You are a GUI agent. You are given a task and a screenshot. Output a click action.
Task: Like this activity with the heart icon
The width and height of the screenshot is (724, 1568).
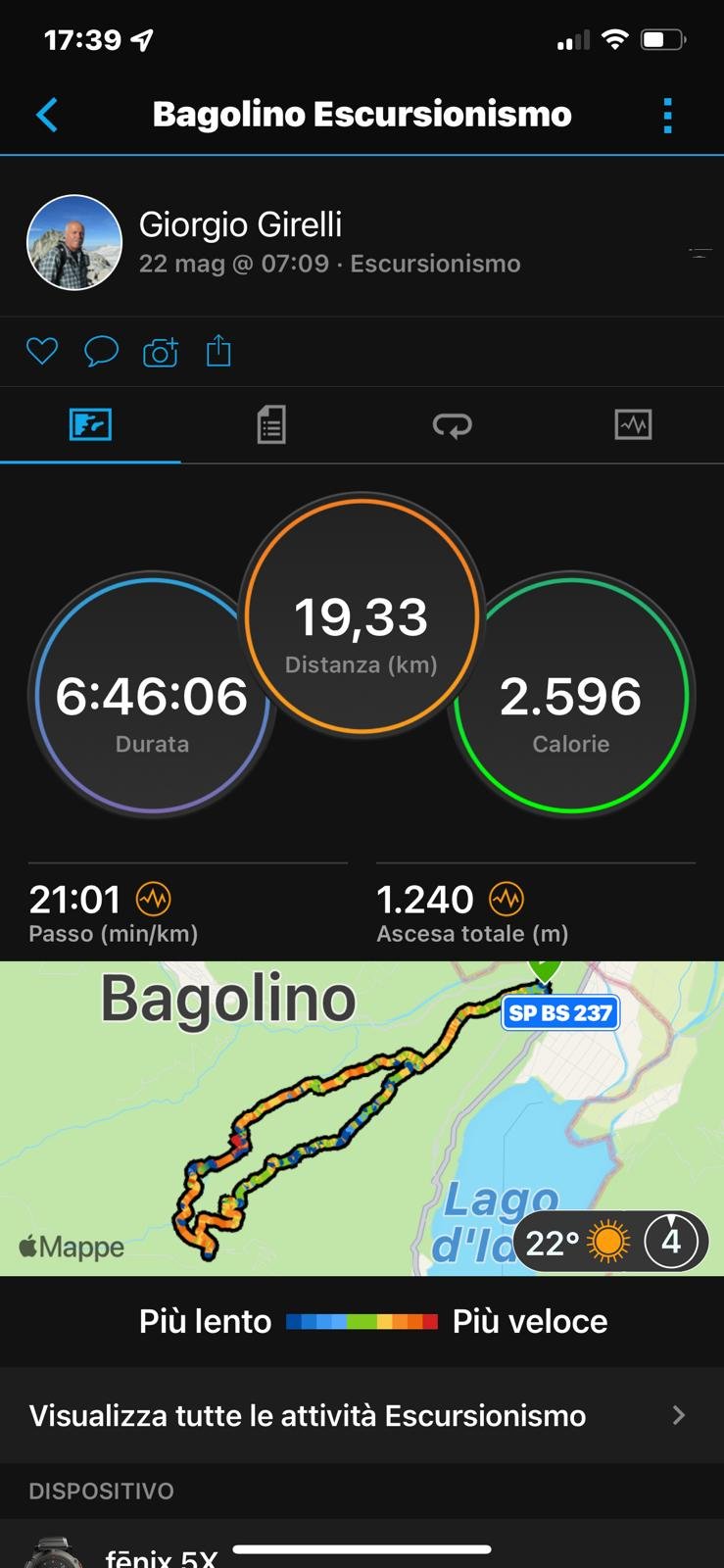click(42, 351)
